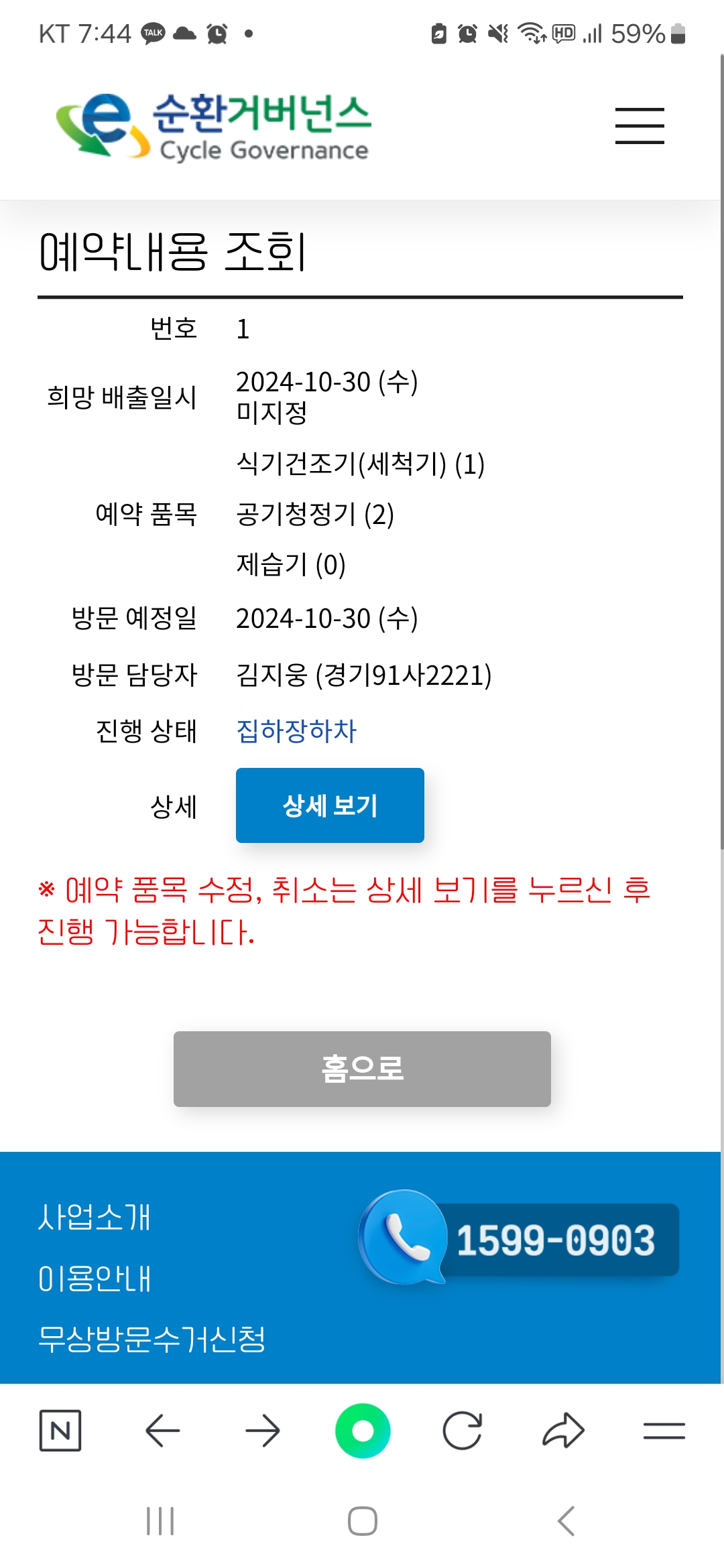Open the hamburger menu

[640, 126]
